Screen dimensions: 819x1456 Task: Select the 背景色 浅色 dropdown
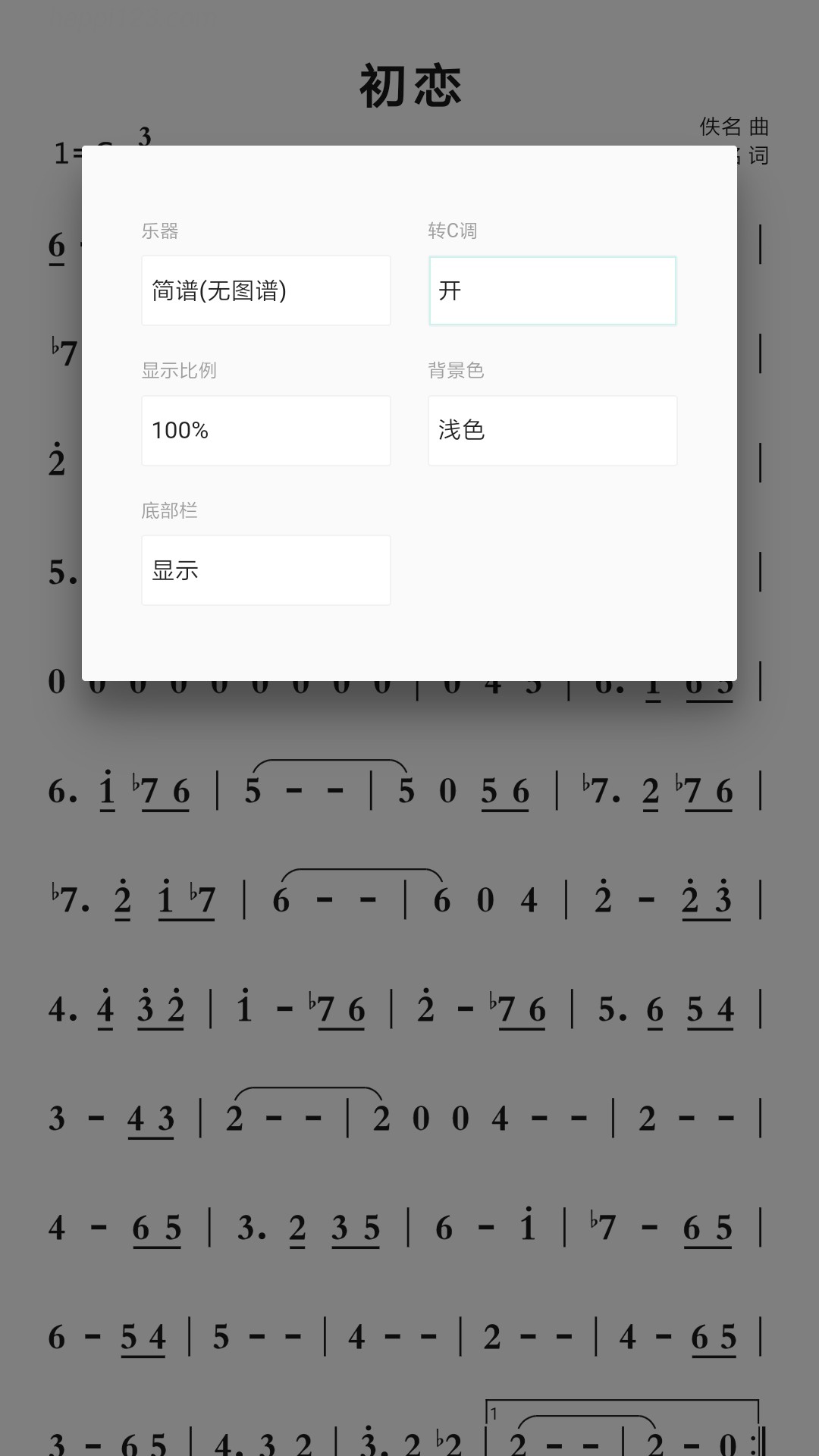pos(553,430)
